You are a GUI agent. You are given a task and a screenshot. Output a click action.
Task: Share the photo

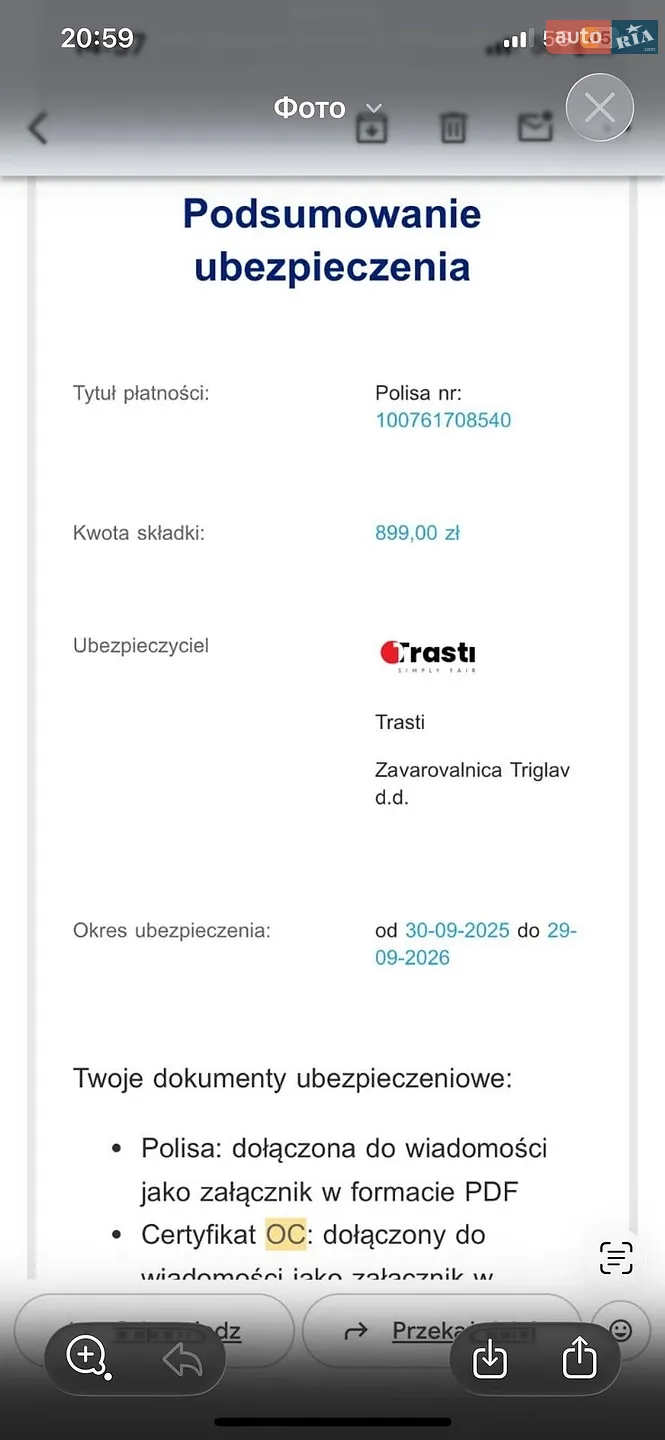[579, 1357]
